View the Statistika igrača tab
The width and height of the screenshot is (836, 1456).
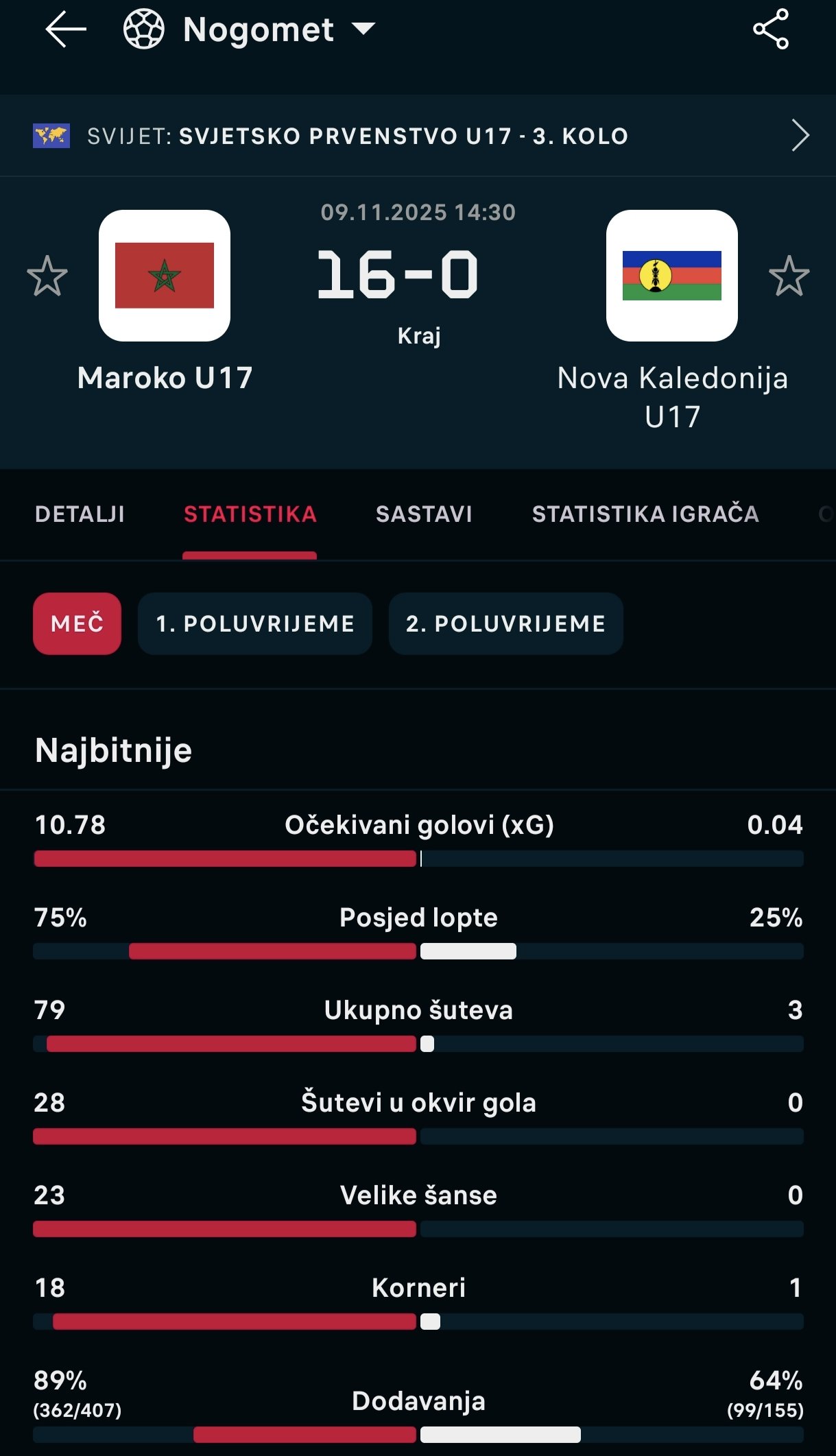pyautogui.click(x=645, y=514)
